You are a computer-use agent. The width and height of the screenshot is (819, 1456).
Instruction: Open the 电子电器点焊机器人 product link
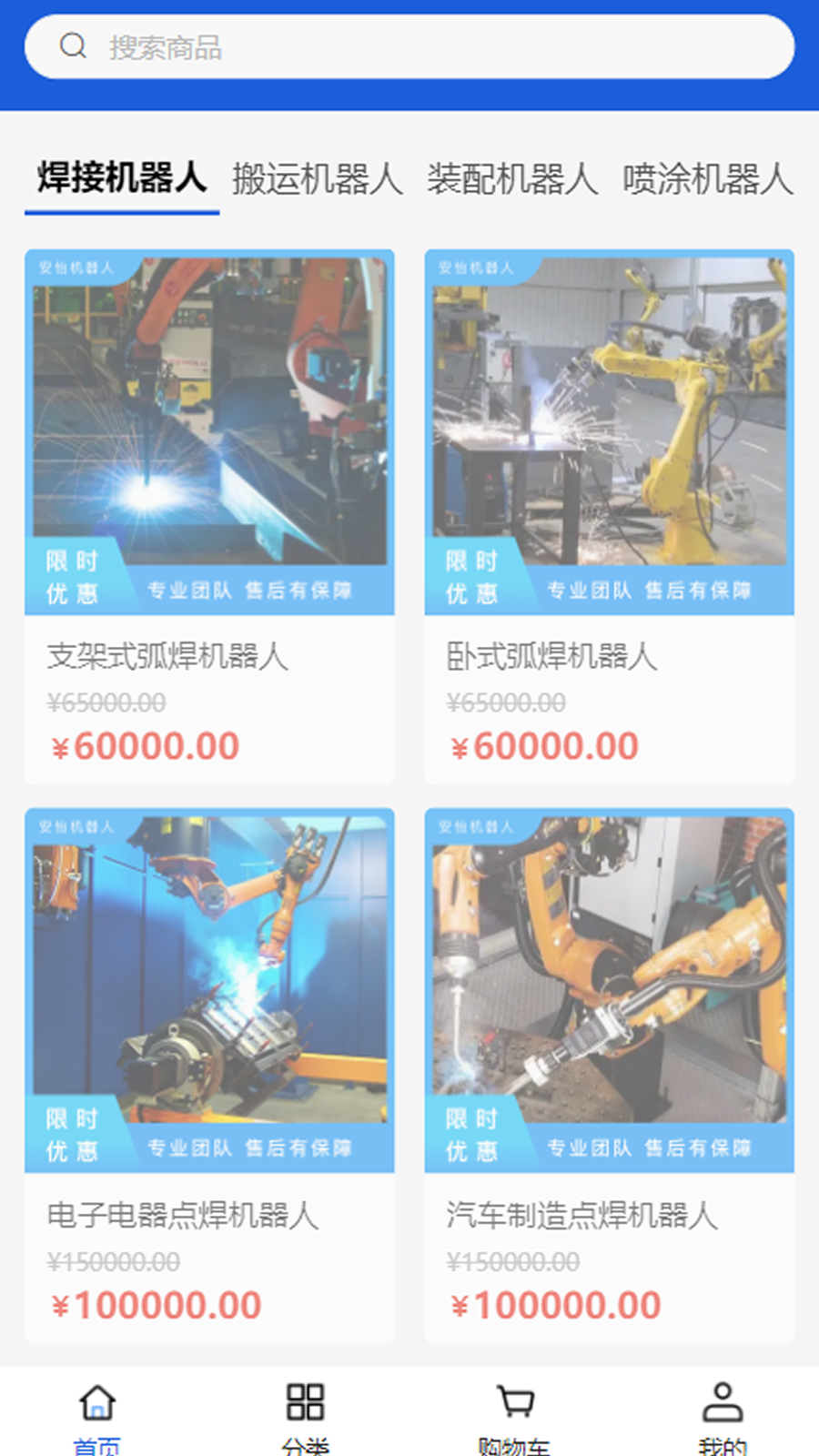(x=184, y=1217)
